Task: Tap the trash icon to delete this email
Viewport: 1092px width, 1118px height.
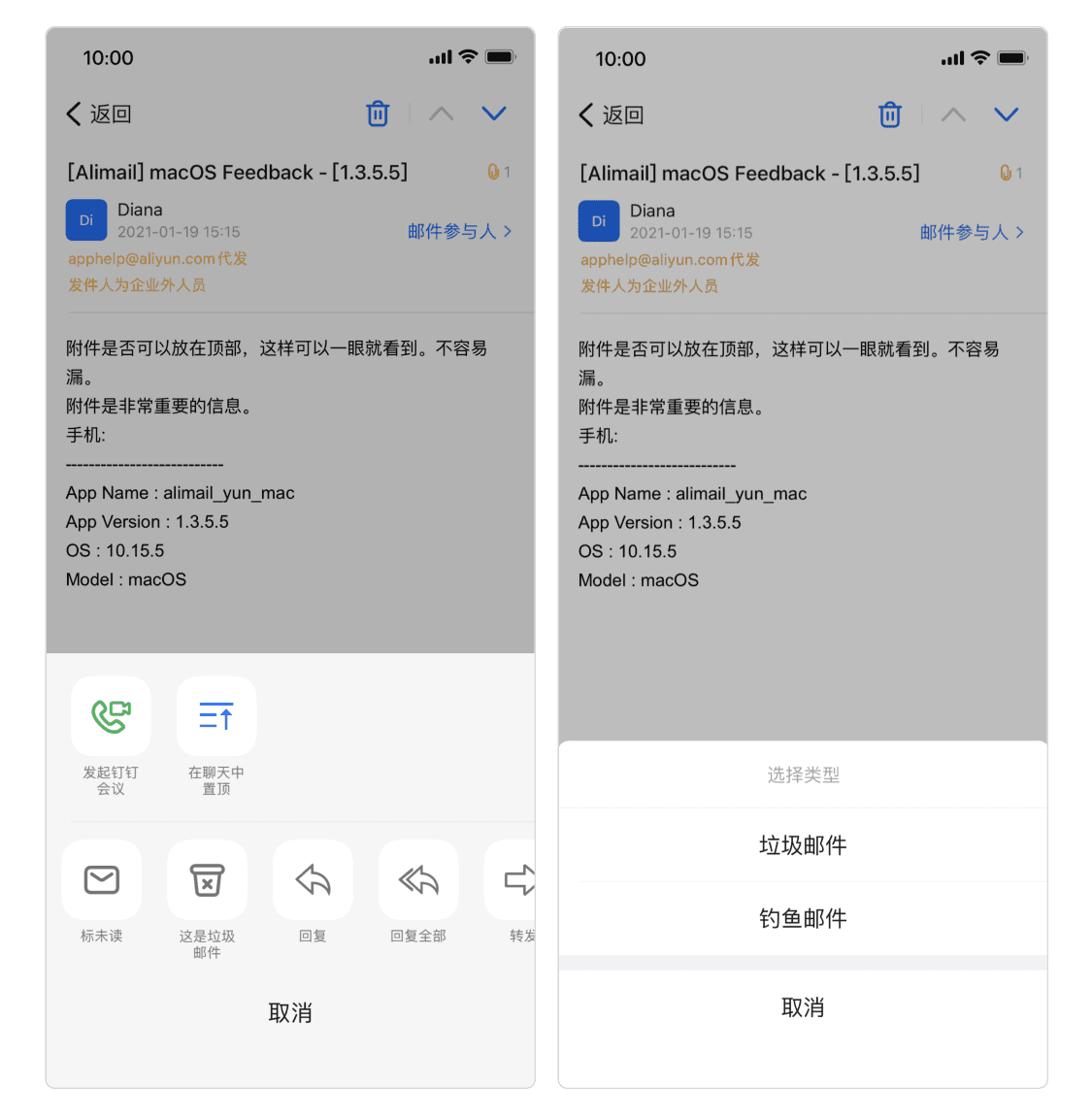Action: [x=378, y=114]
